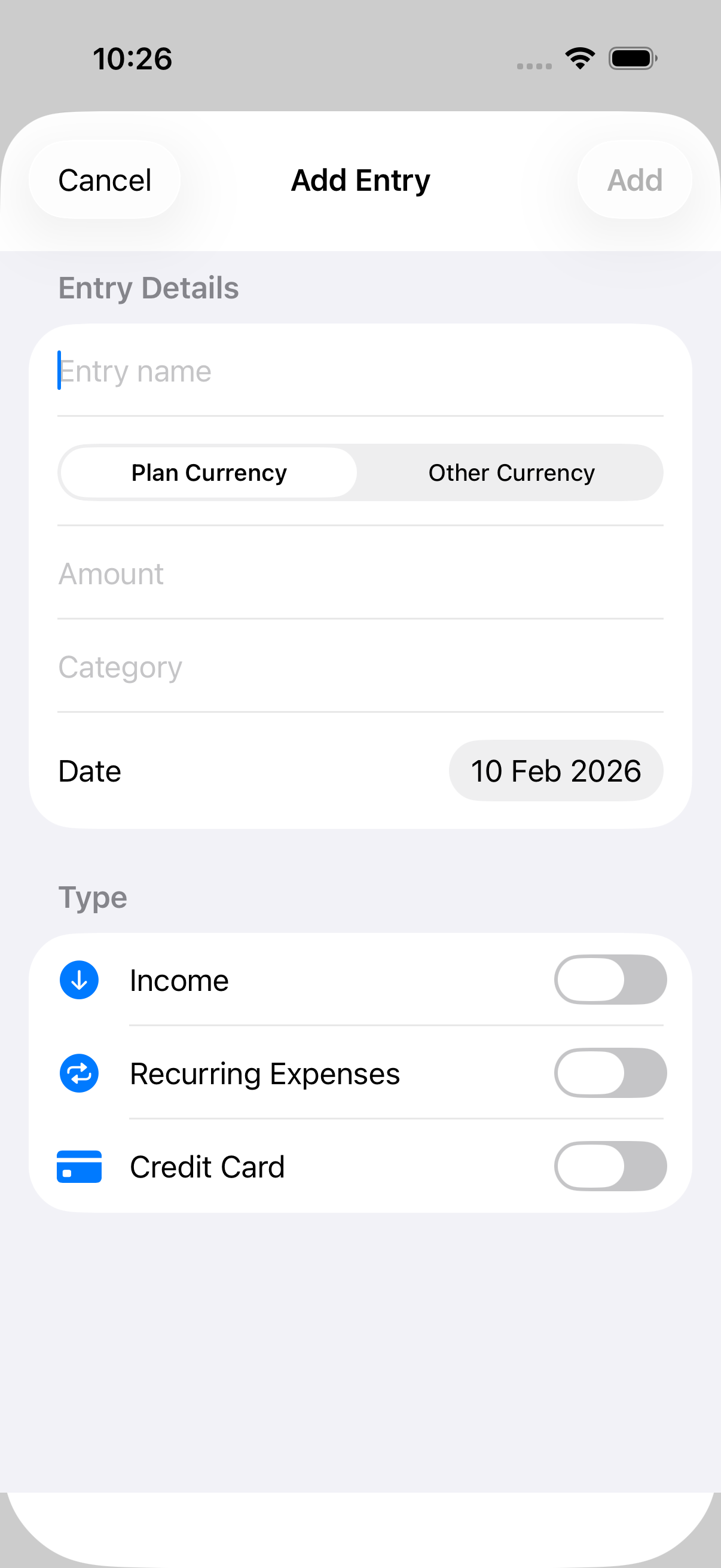Screen dimensions: 721x1568
Task: Turn on Recurring Expenses
Action: [610, 1073]
